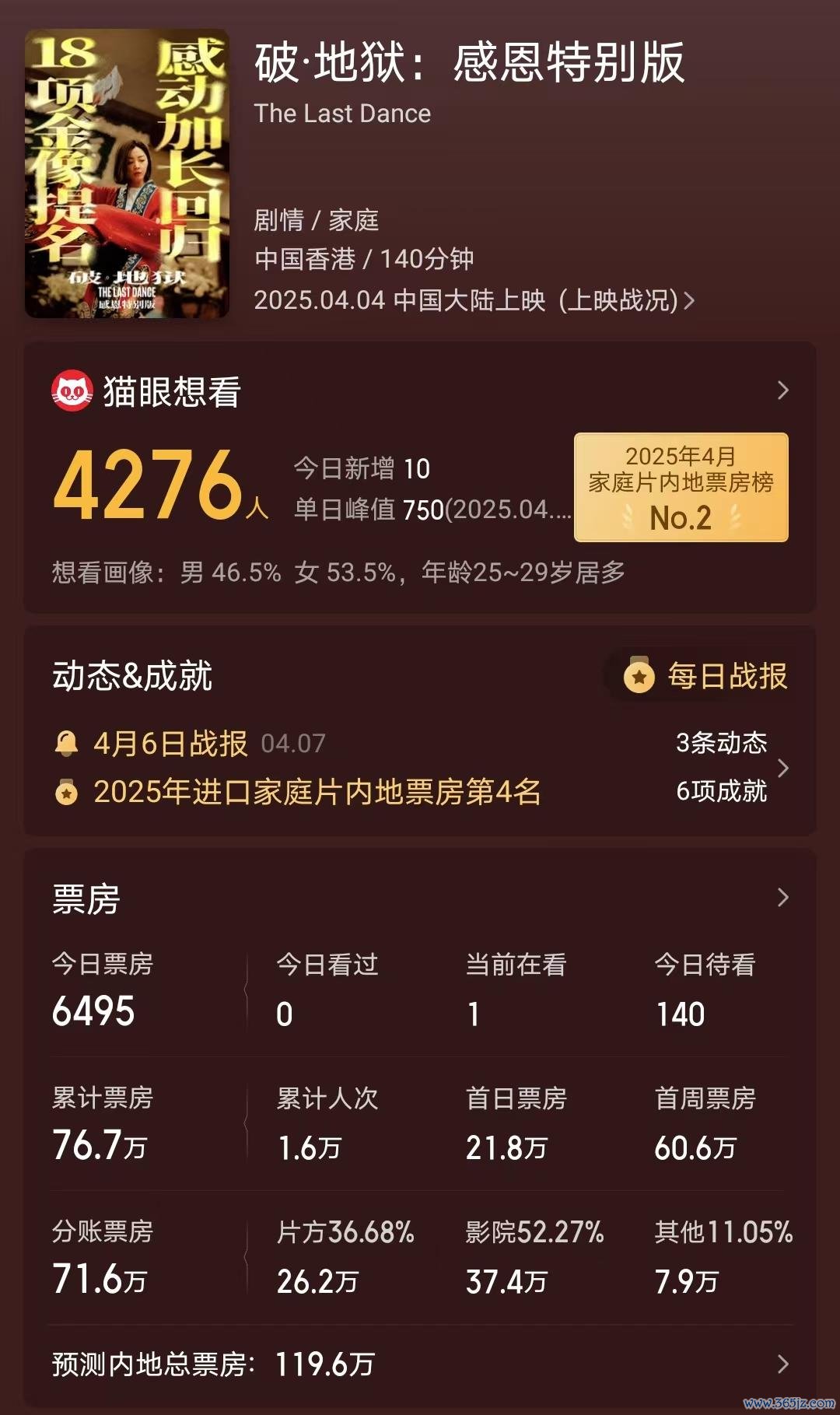The width and height of the screenshot is (840, 1415).
Task: Open the 预测内地总票房 forecast row
Action: pyautogui.click(x=420, y=1364)
